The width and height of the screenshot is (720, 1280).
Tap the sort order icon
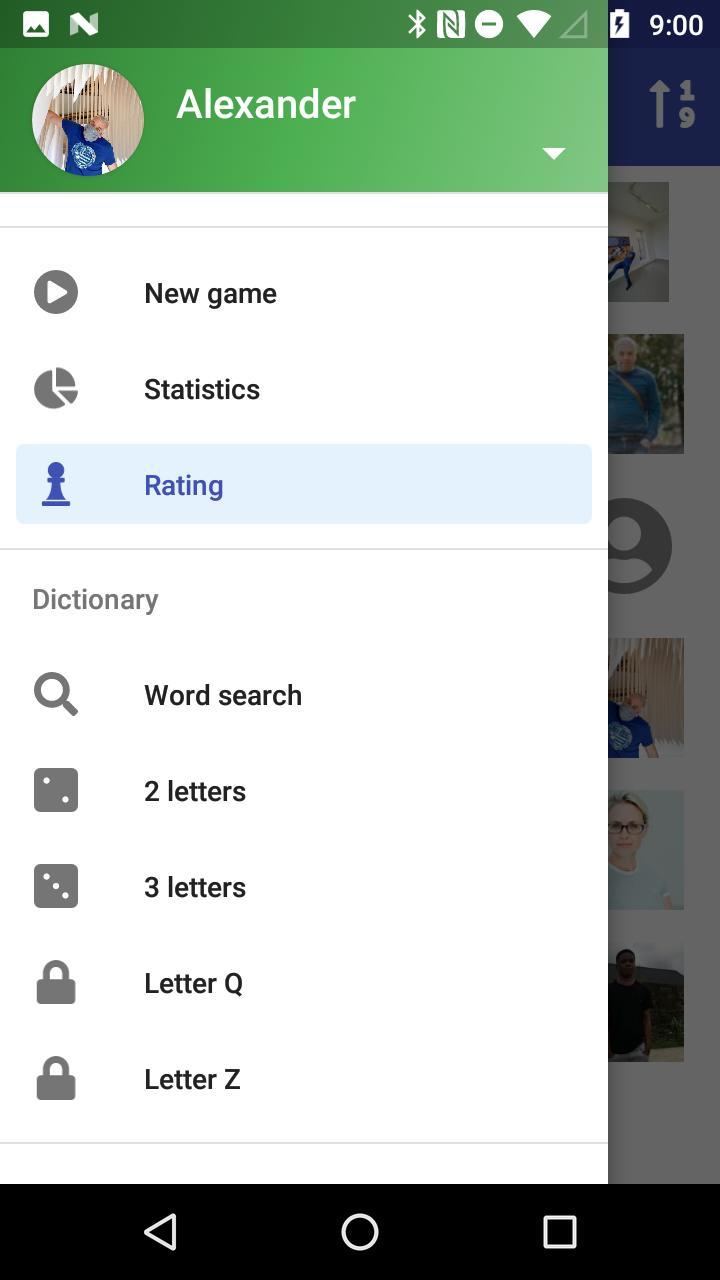[x=672, y=104]
